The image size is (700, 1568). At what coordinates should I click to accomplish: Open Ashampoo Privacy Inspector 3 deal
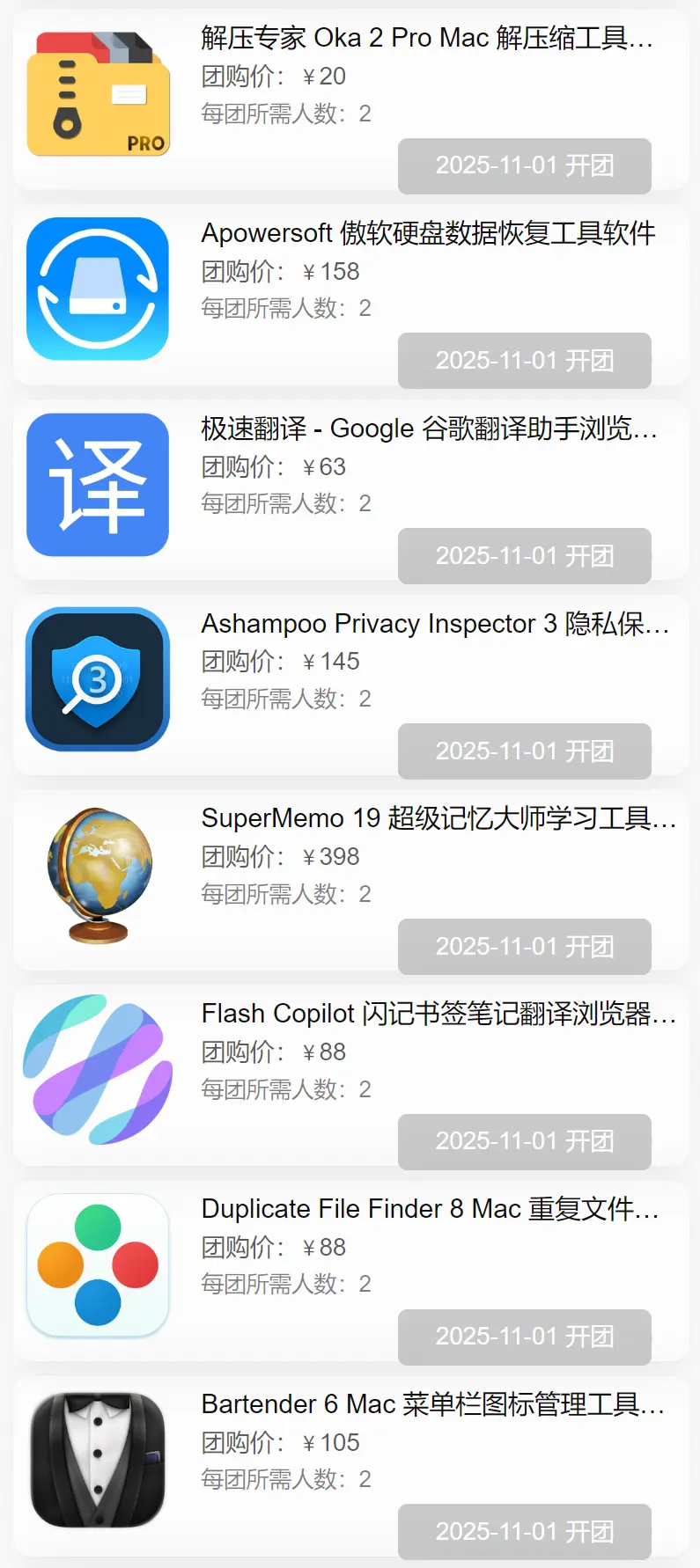[x=435, y=624]
